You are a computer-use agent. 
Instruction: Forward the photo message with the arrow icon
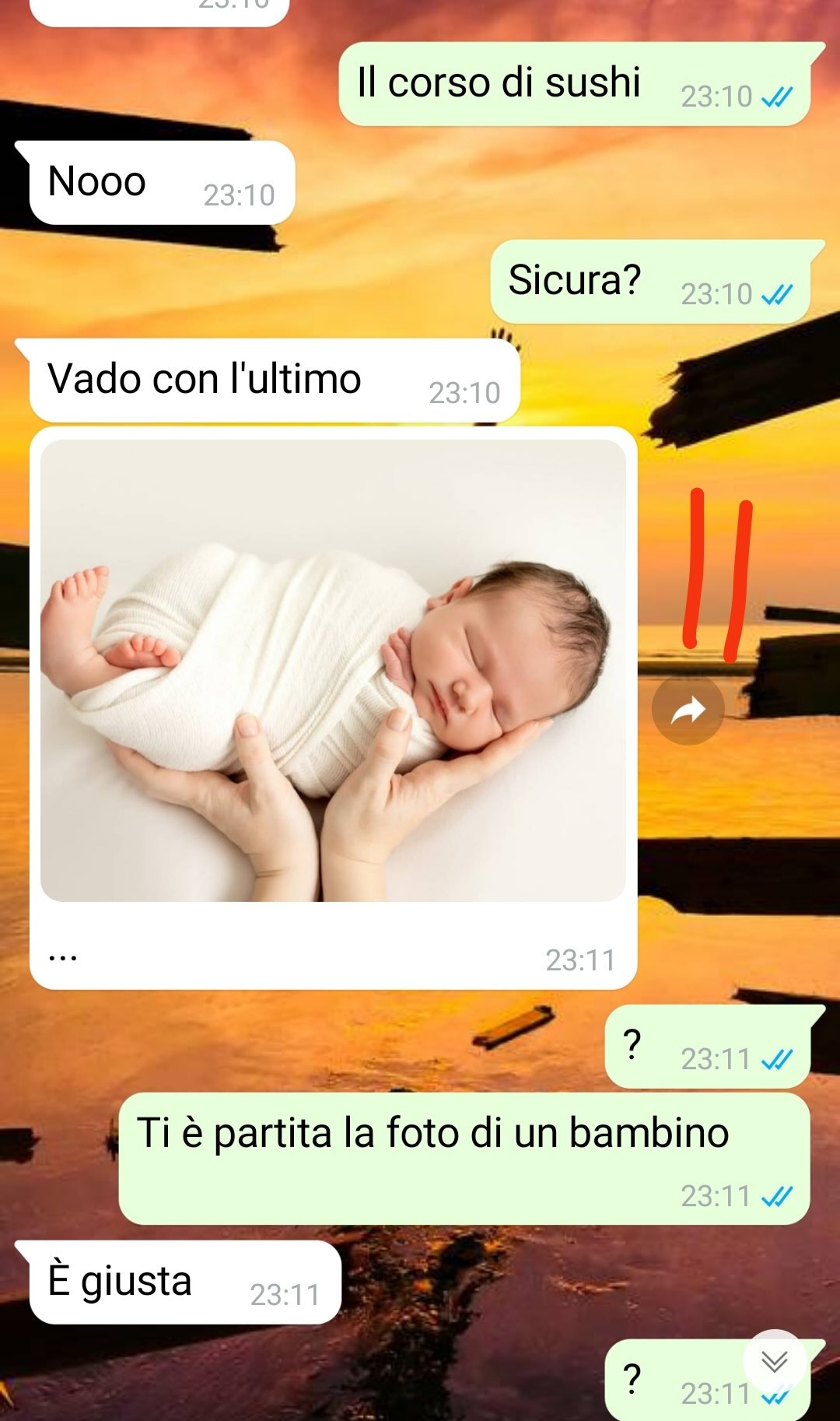click(688, 710)
